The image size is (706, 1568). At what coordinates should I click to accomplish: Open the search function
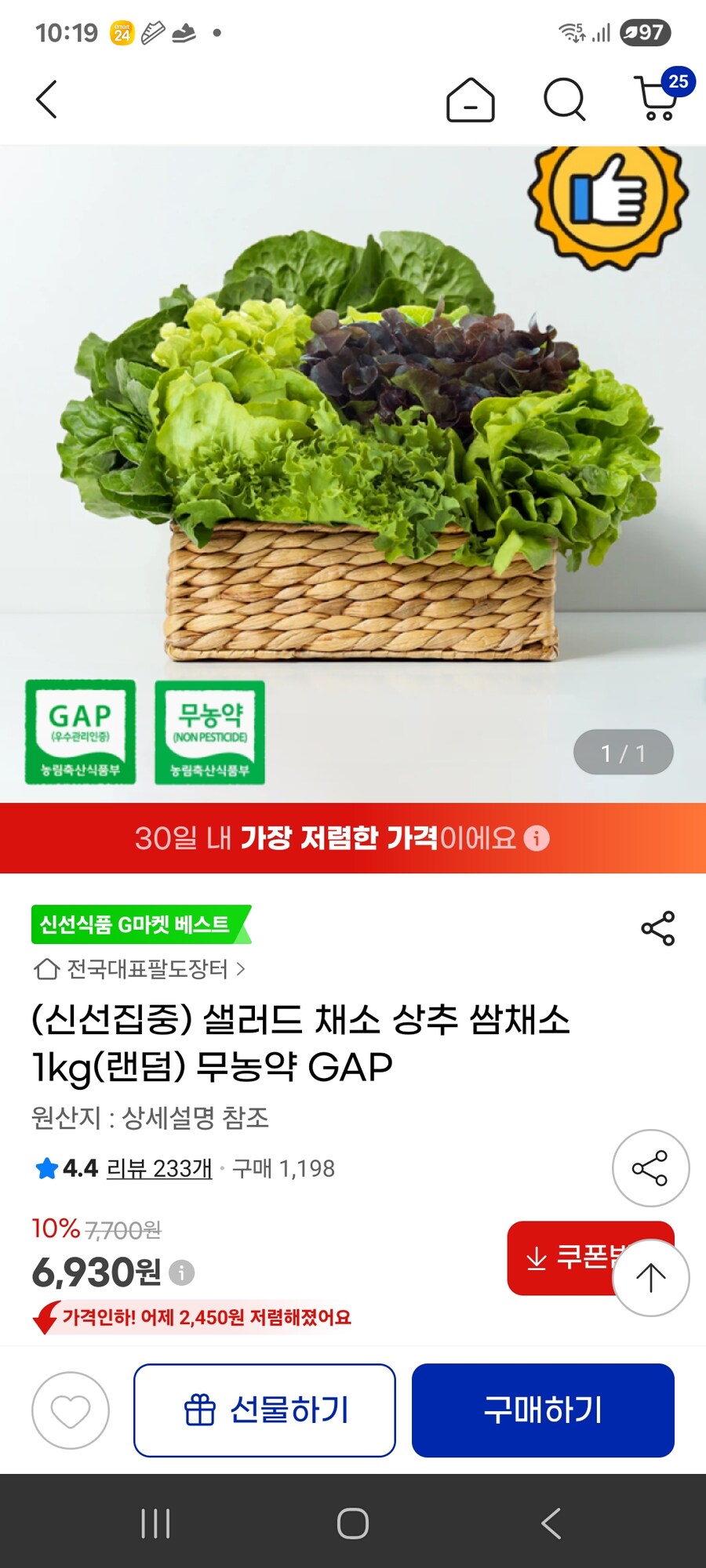(x=562, y=100)
